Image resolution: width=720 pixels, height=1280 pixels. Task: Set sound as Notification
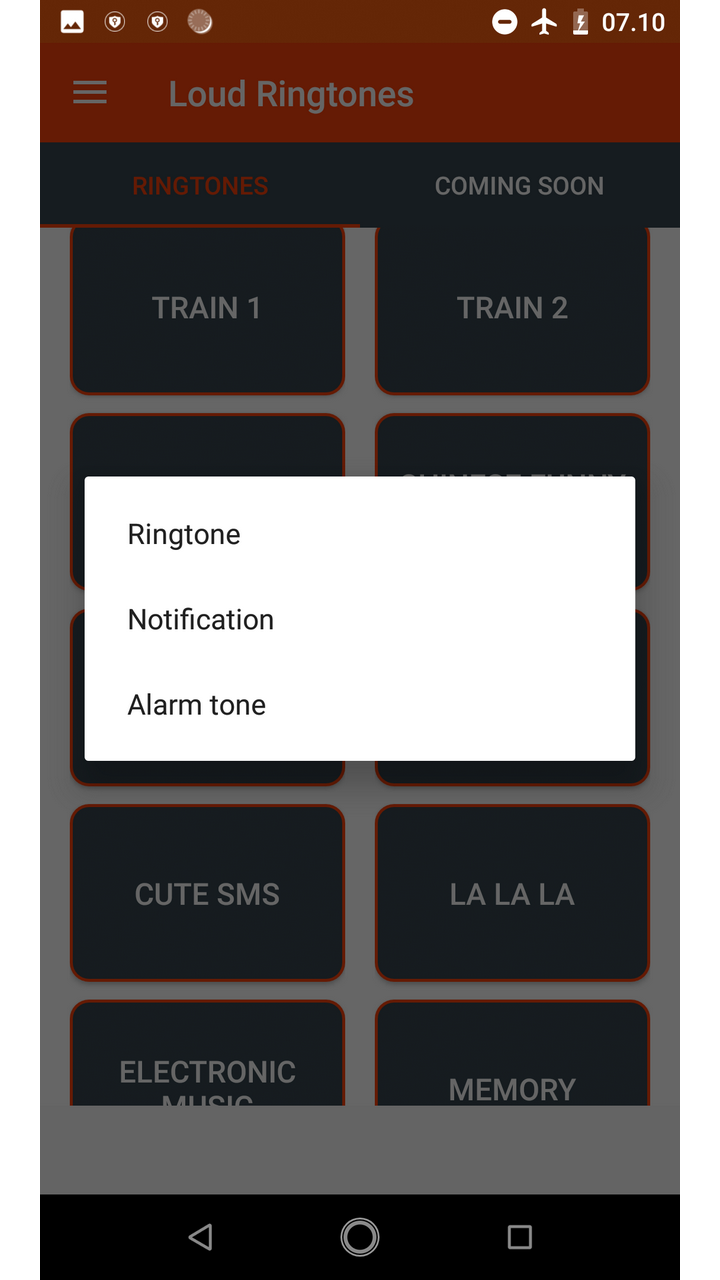[x=200, y=619]
